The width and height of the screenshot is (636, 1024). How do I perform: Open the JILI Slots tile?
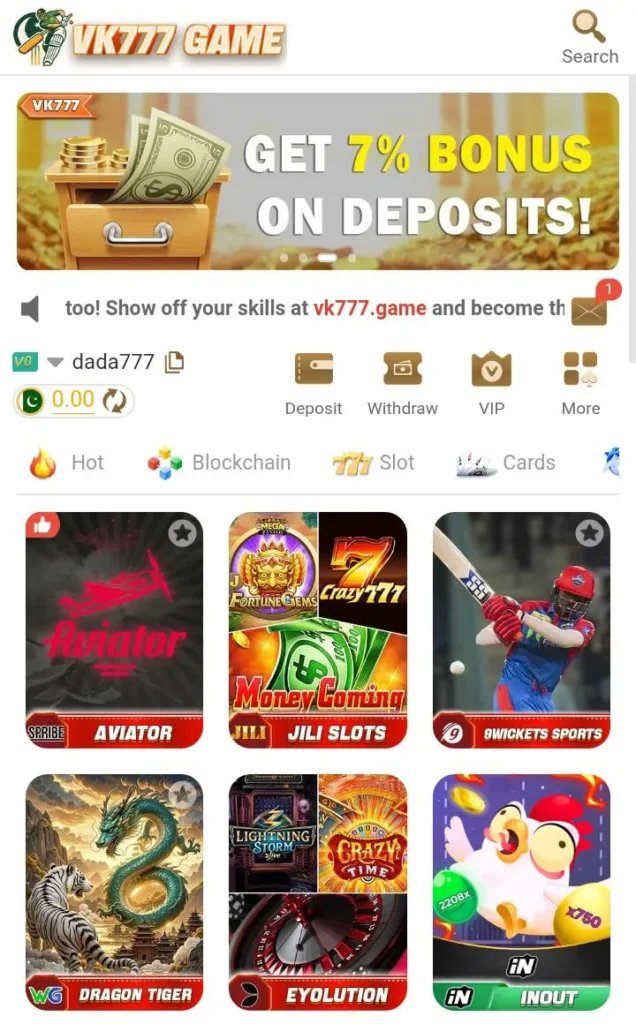pyautogui.click(x=318, y=630)
